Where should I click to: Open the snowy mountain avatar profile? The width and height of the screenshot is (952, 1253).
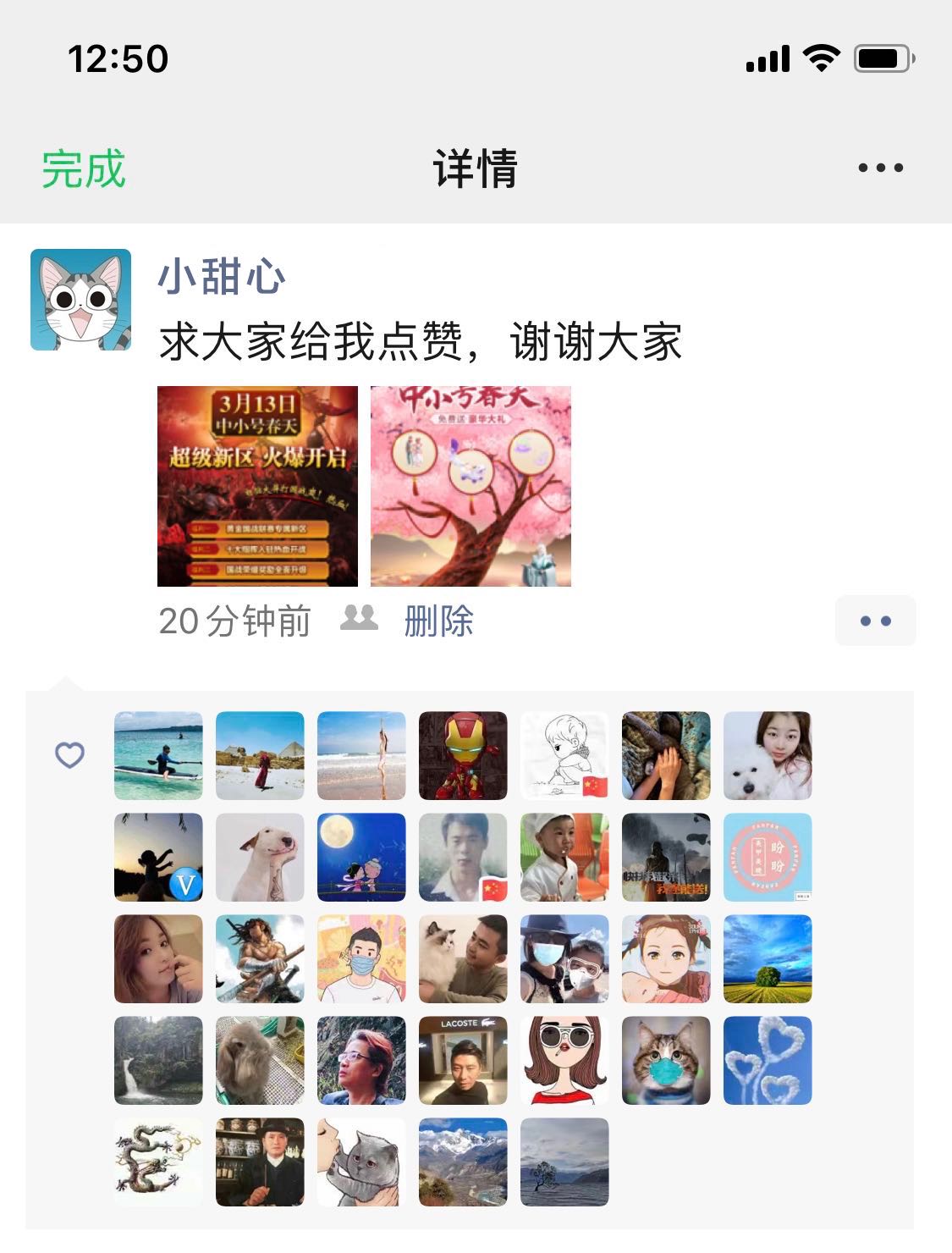(x=463, y=1162)
